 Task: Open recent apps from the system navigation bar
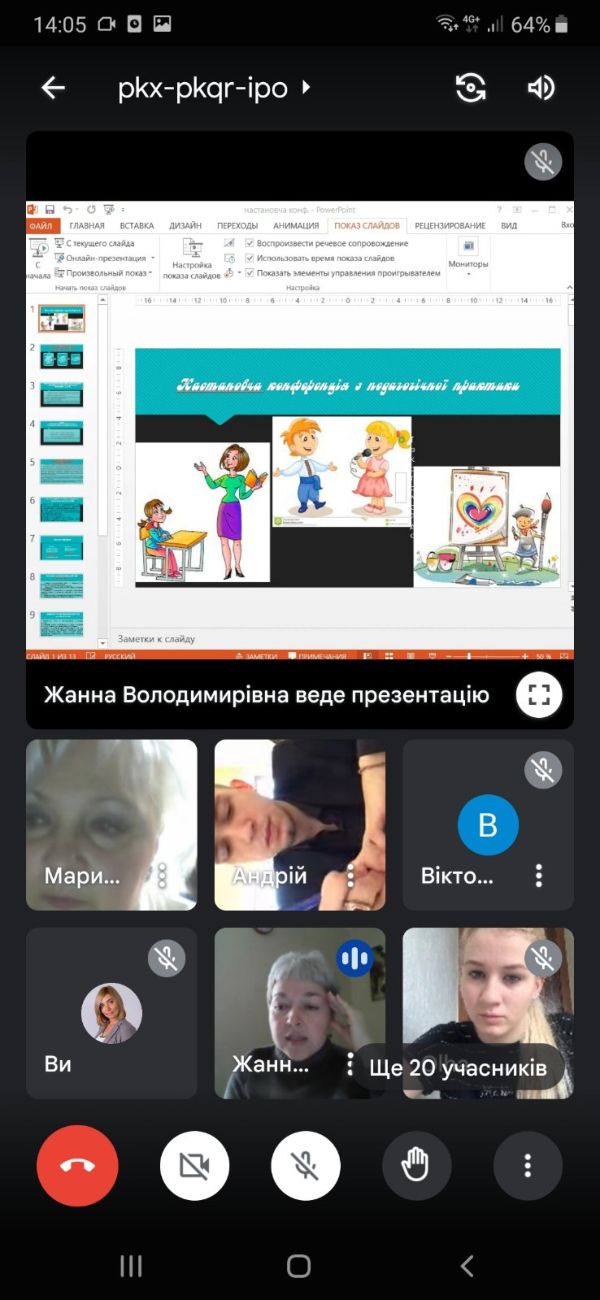click(x=131, y=1266)
